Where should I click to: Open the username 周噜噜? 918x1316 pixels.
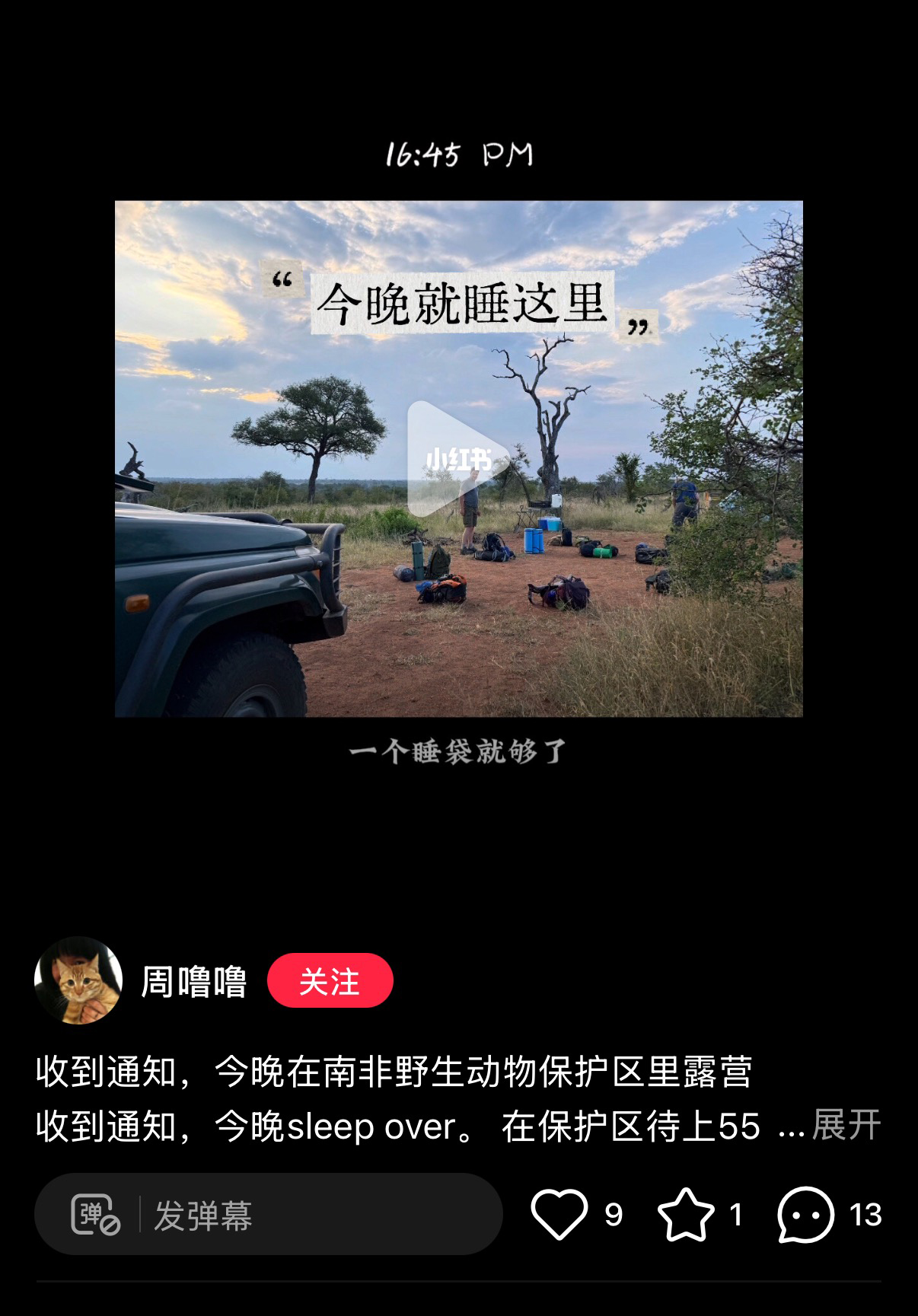(194, 981)
